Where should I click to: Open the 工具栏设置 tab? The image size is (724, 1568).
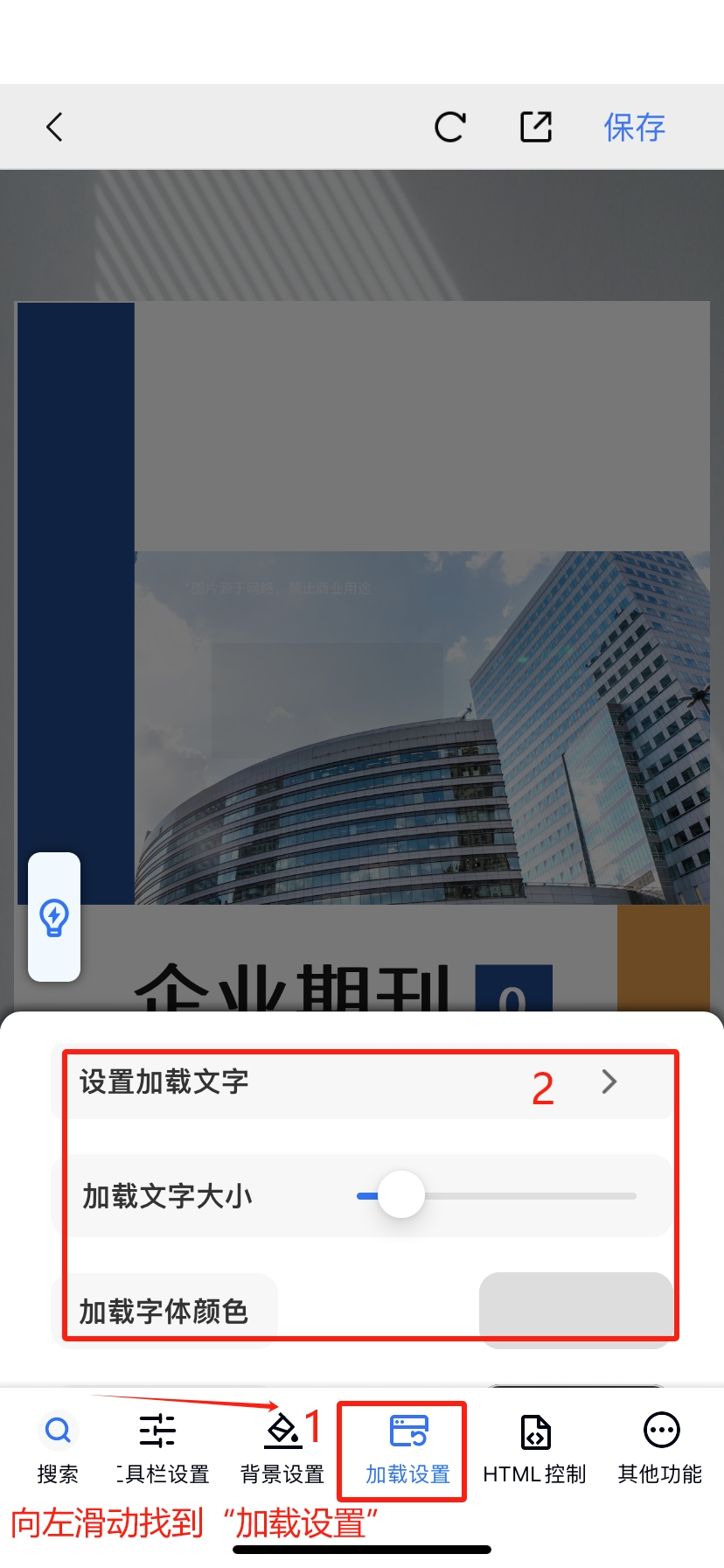click(161, 1449)
